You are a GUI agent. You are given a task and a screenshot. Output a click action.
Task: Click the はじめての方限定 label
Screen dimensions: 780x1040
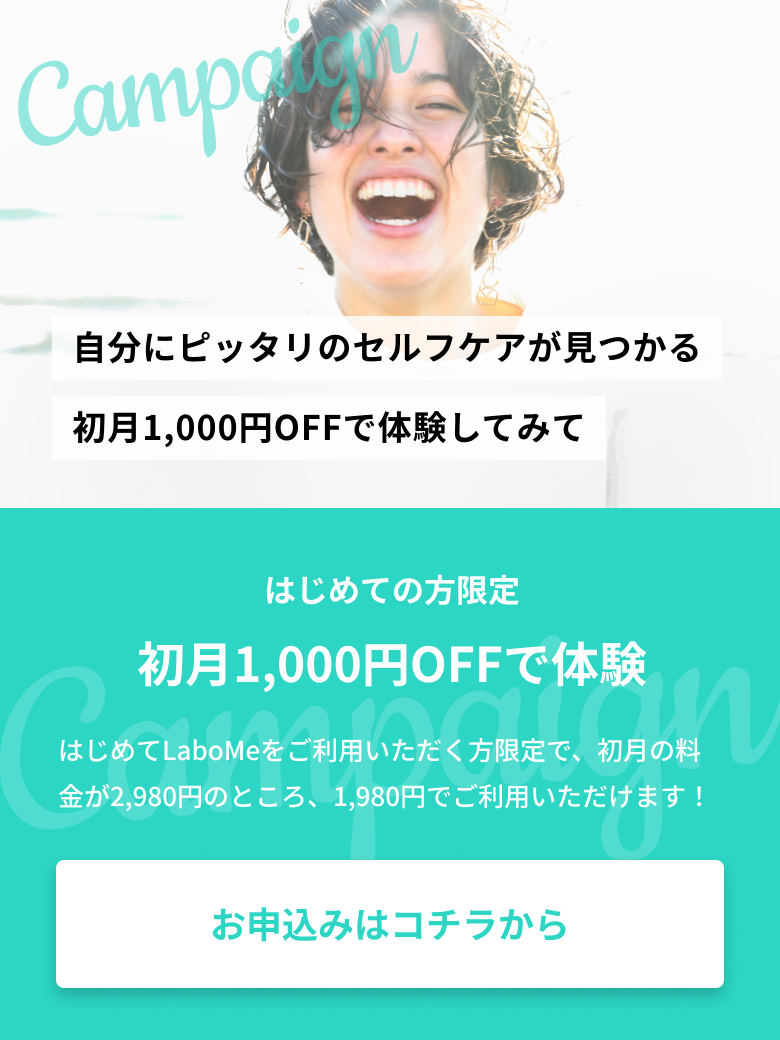point(390,590)
